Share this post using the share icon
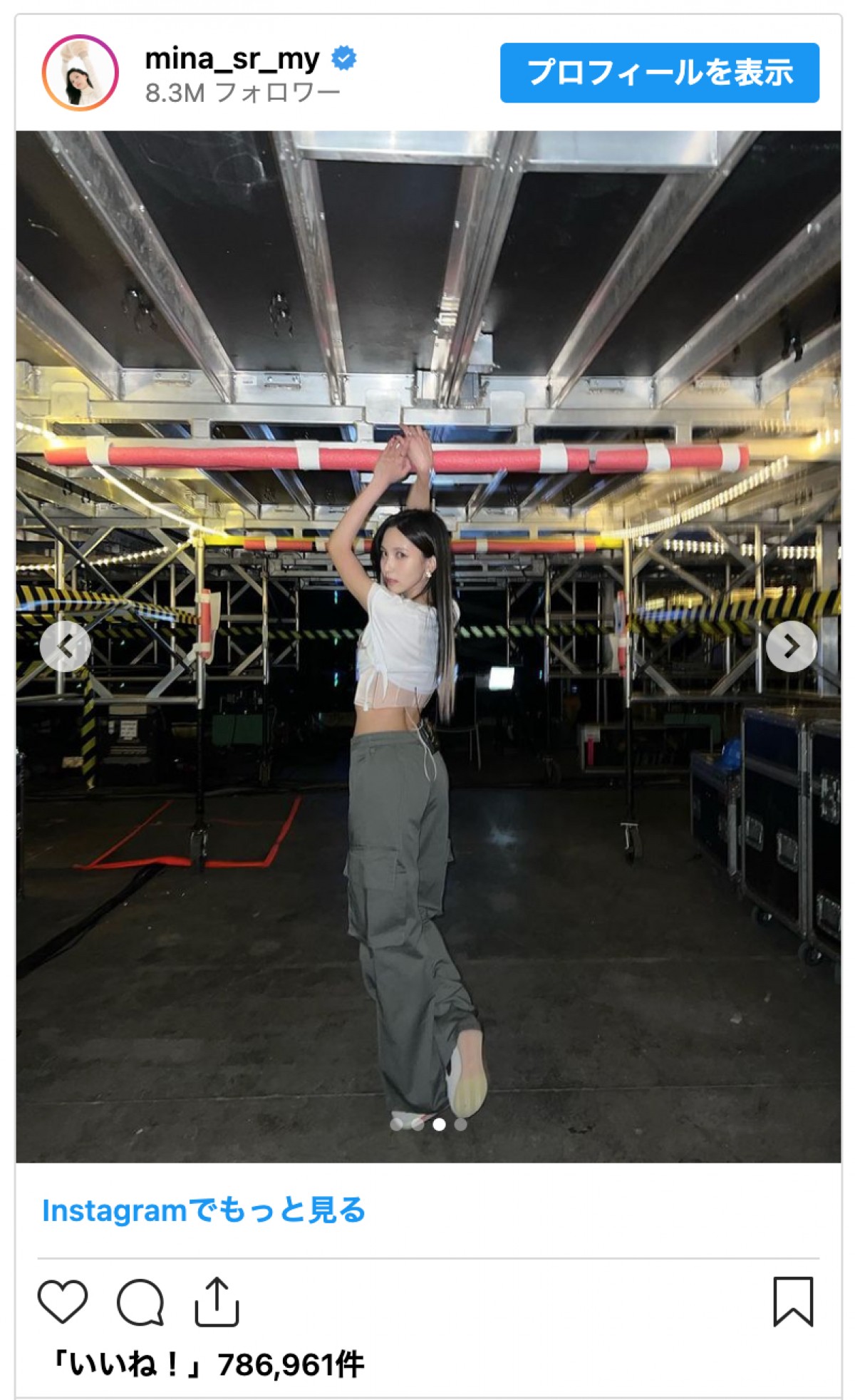855x1400 pixels. (x=217, y=1301)
